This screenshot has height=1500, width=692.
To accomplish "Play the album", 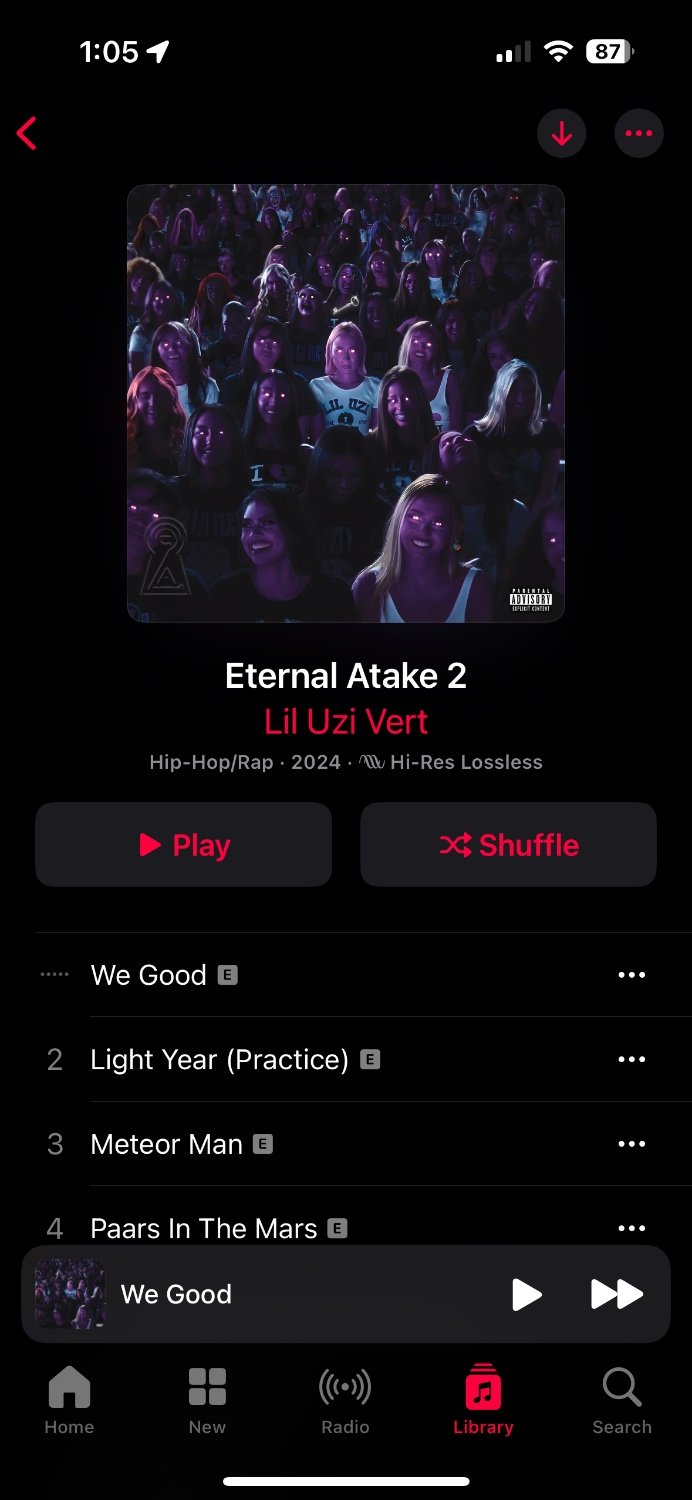I will [184, 845].
